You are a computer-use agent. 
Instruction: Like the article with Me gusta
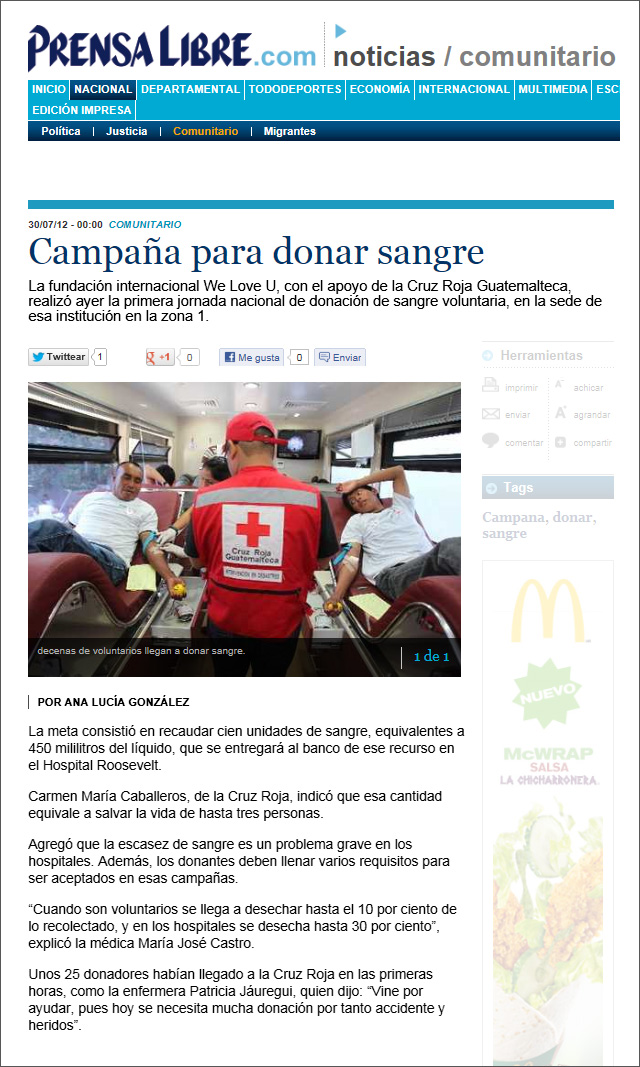(x=252, y=357)
